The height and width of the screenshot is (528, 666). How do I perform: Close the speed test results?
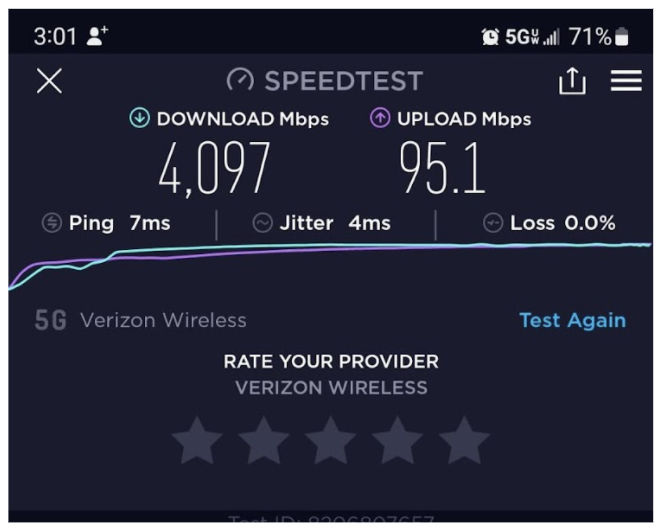point(49,82)
